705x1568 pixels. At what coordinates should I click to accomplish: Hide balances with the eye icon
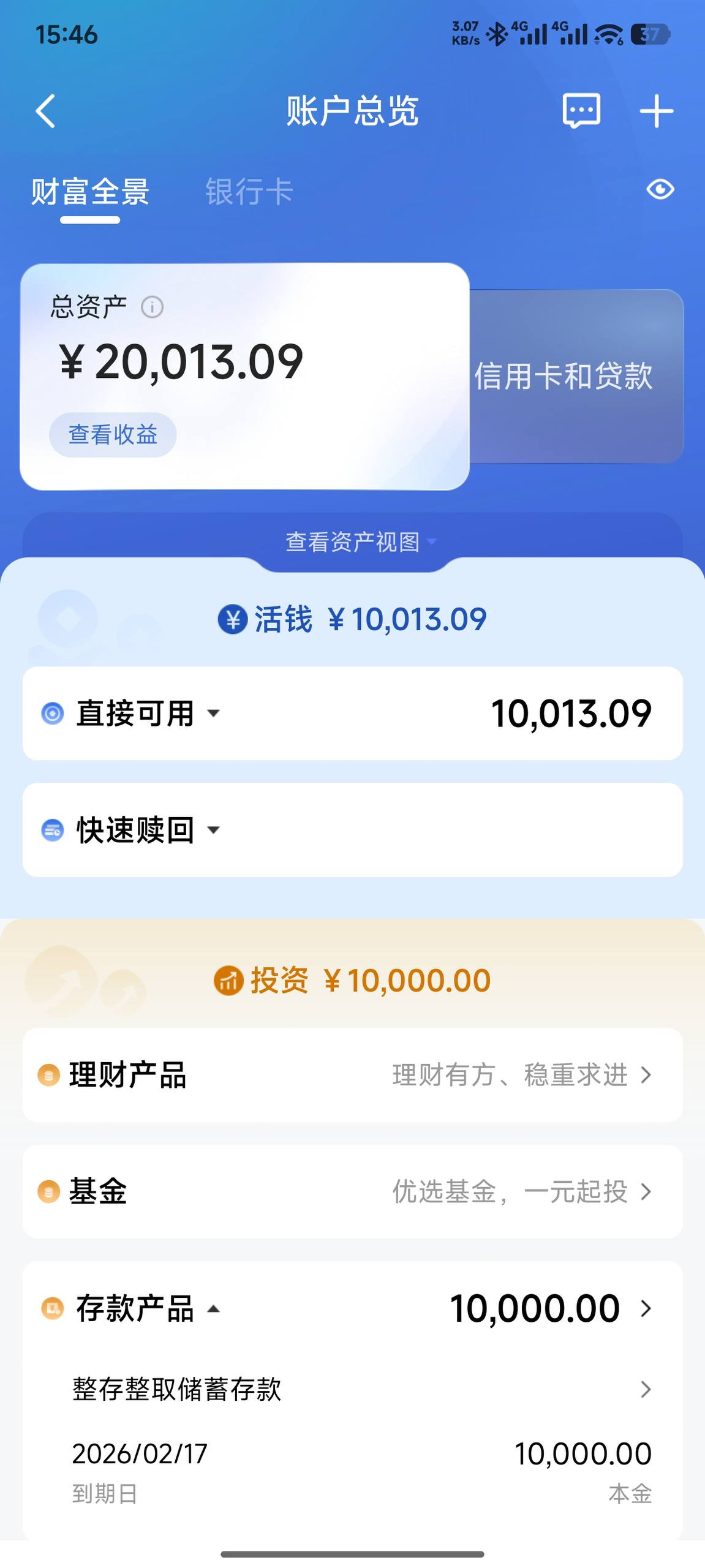coord(660,189)
